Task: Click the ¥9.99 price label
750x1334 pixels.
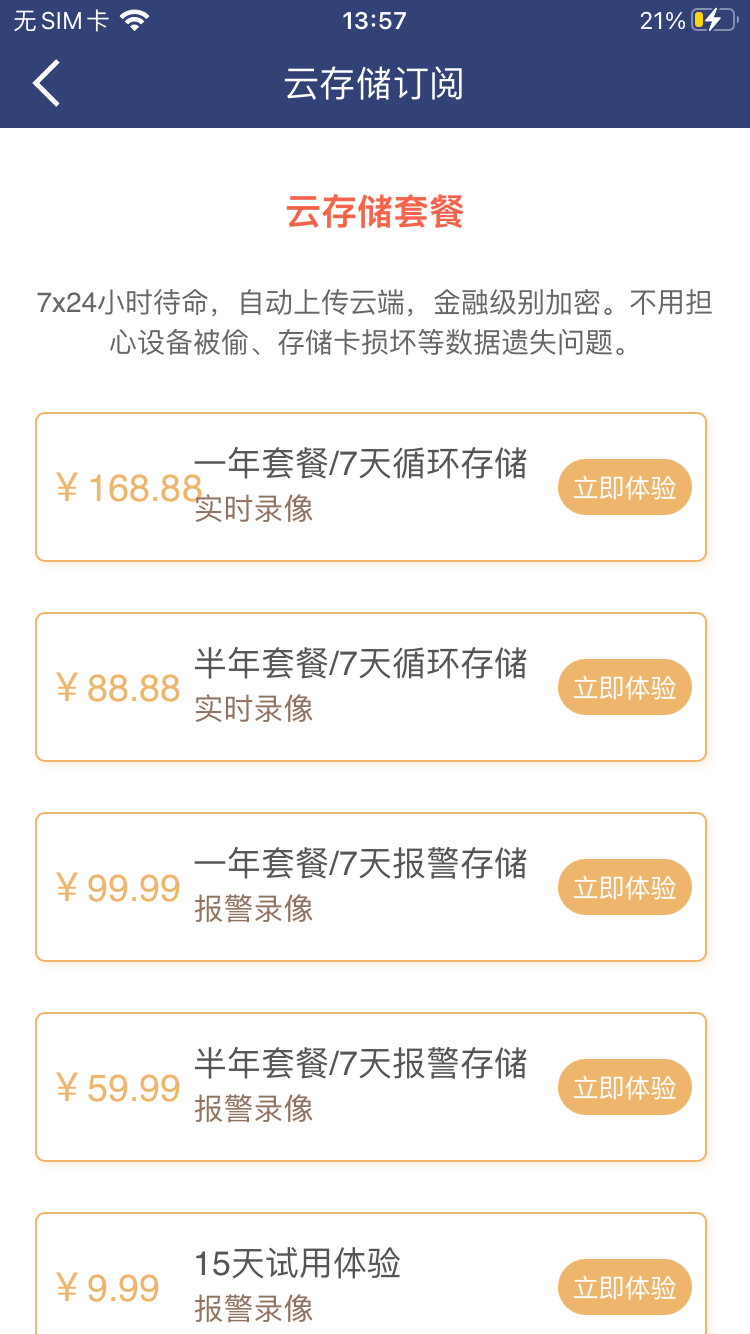Action: pos(107,1290)
